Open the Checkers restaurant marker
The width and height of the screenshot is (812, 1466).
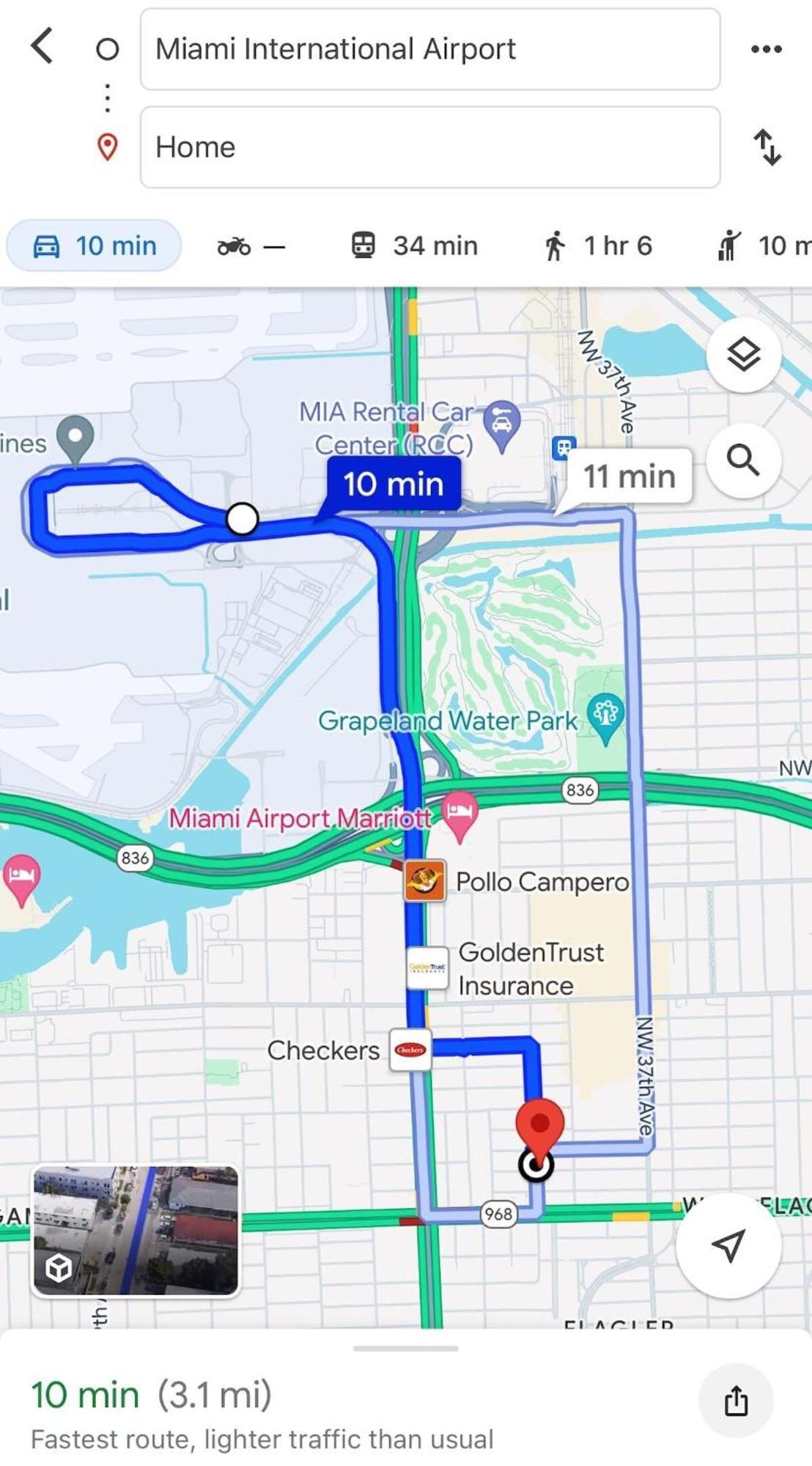point(410,1050)
